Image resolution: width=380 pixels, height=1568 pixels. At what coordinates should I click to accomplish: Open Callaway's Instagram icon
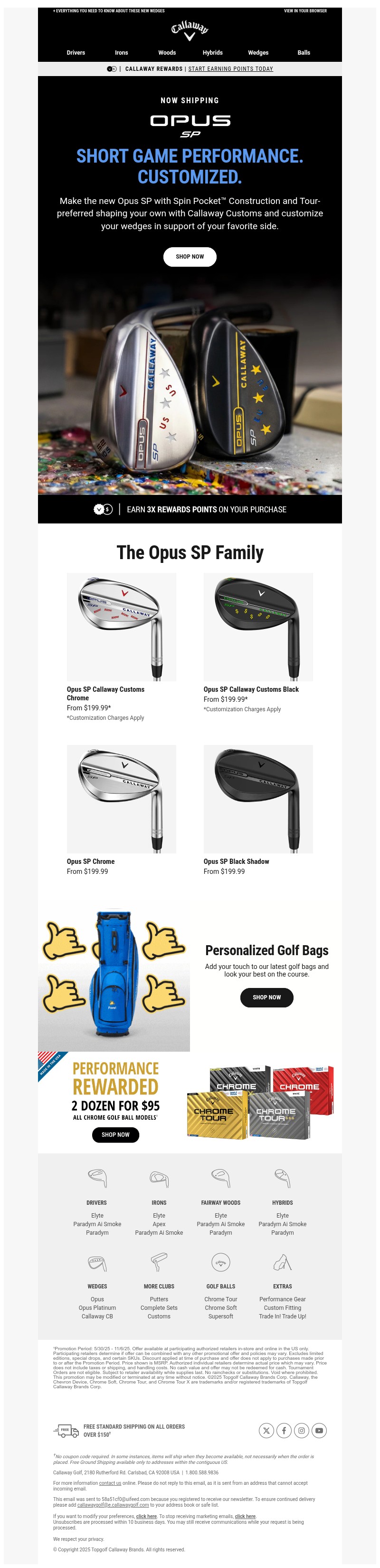tap(302, 1431)
